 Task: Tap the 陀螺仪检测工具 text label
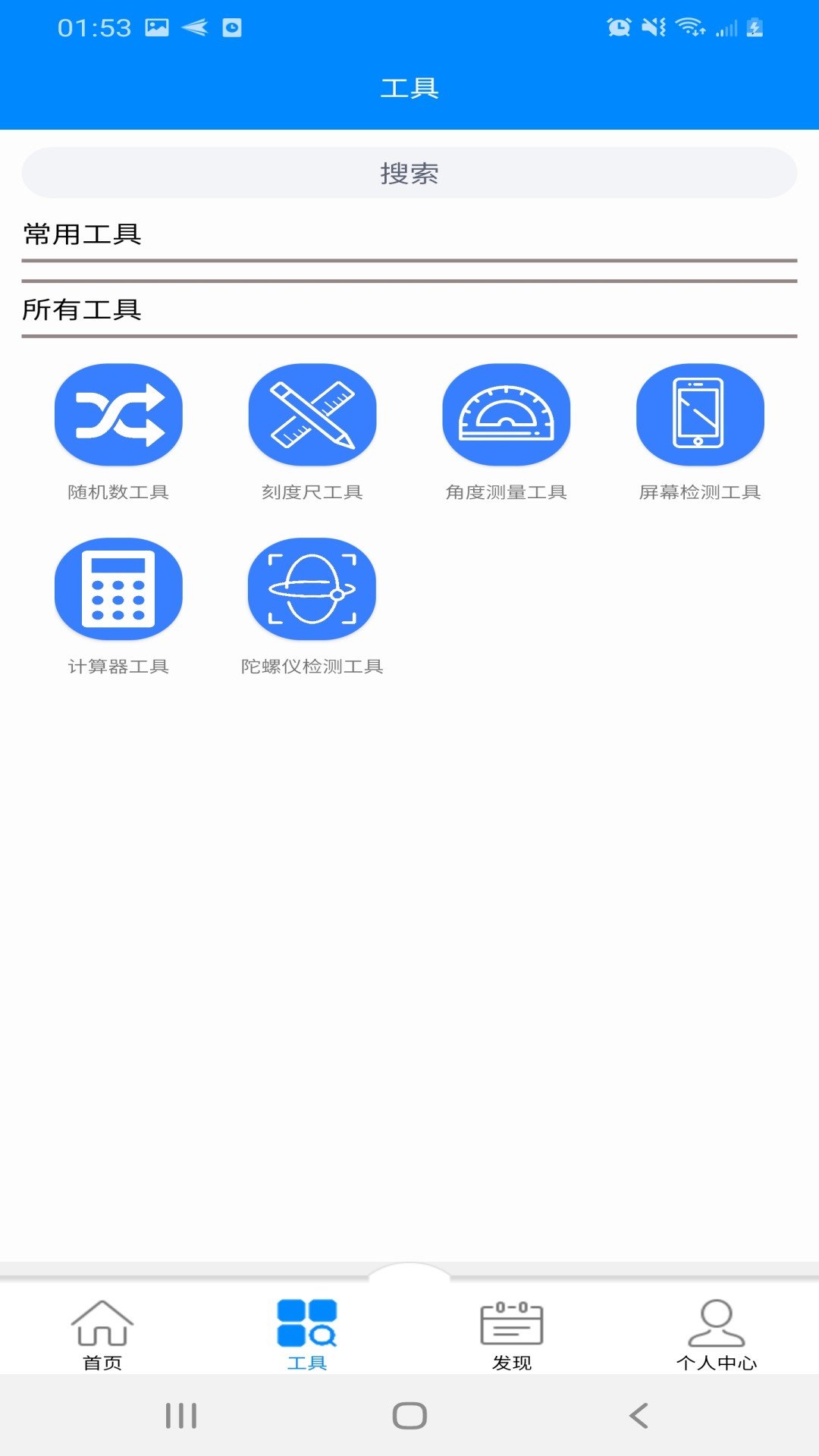pos(312,667)
